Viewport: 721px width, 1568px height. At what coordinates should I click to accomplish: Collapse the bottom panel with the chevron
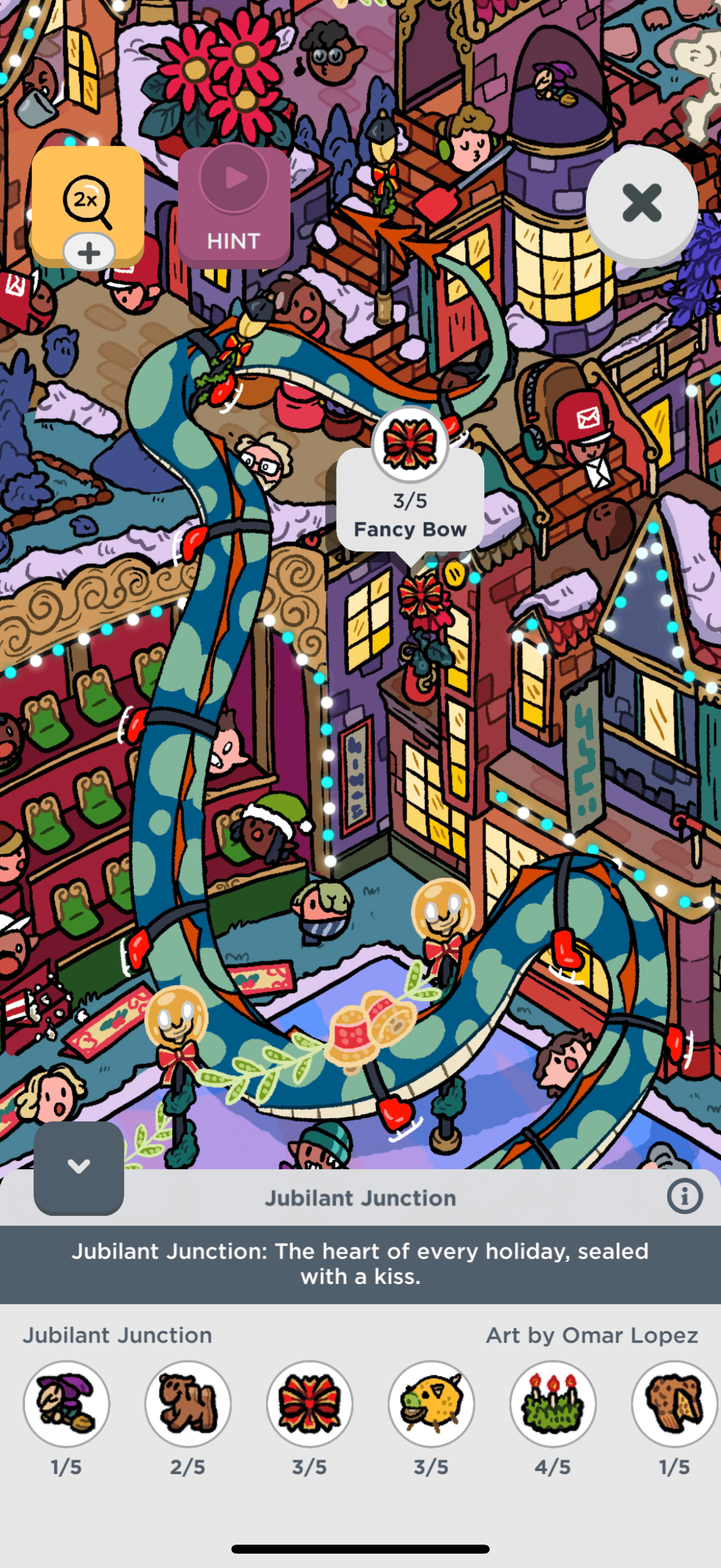coord(78,1166)
